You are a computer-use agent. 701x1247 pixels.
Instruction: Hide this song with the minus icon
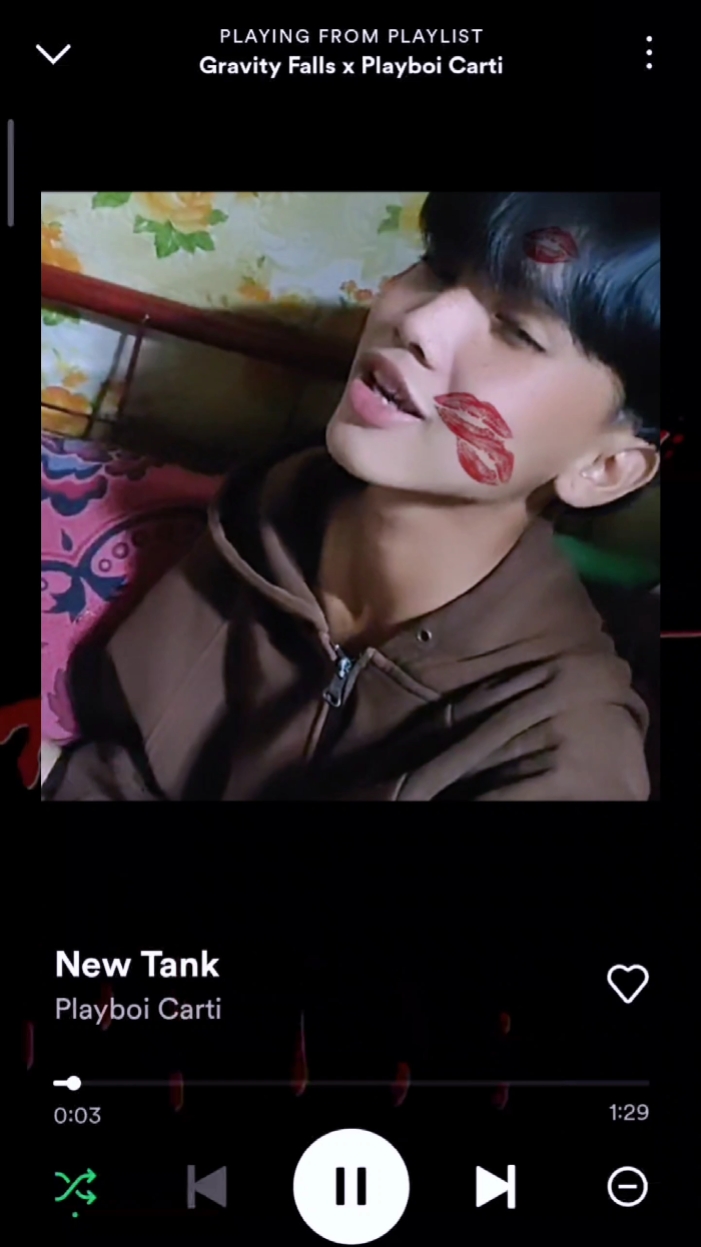[627, 1186]
